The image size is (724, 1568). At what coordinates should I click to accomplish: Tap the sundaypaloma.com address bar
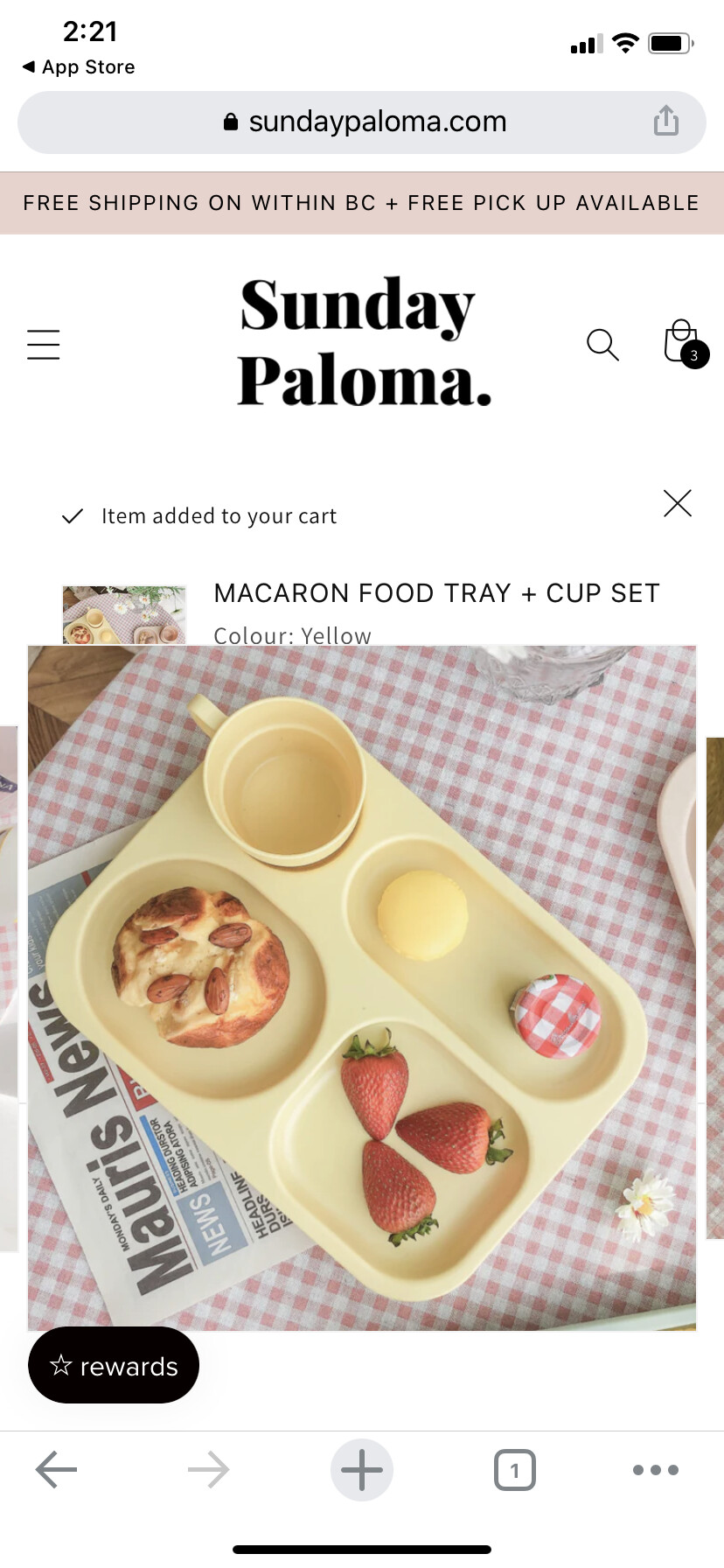pyautogui.click(x=362, y=122)
